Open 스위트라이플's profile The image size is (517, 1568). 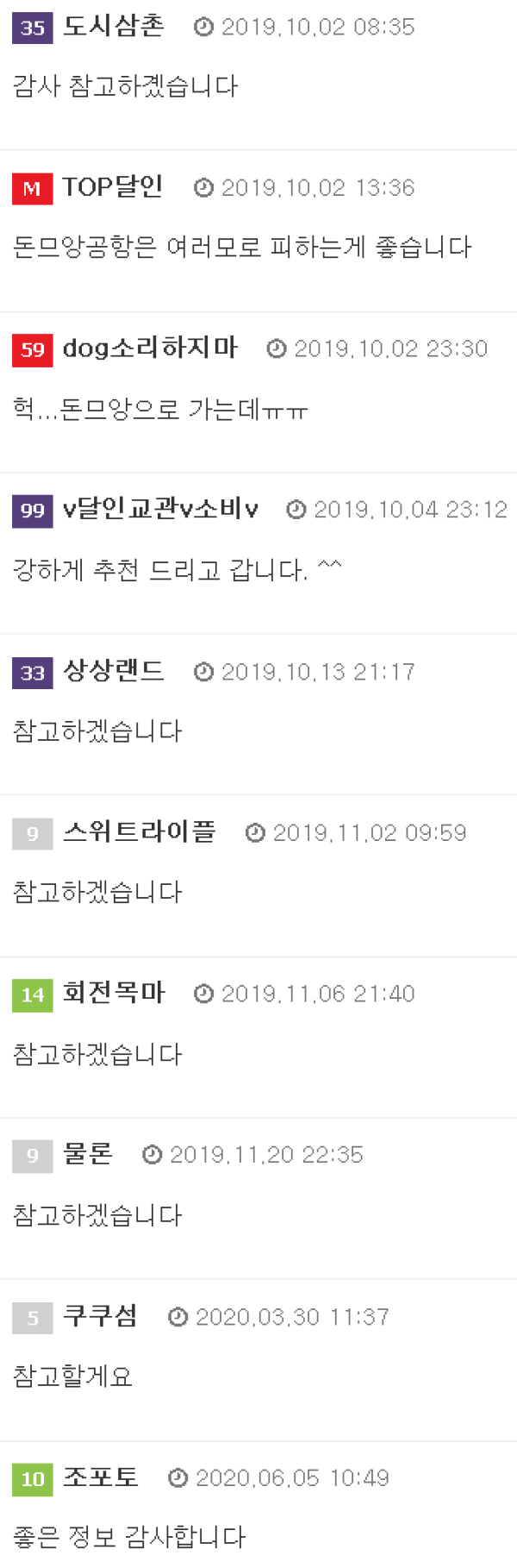[x=139, y=832]
